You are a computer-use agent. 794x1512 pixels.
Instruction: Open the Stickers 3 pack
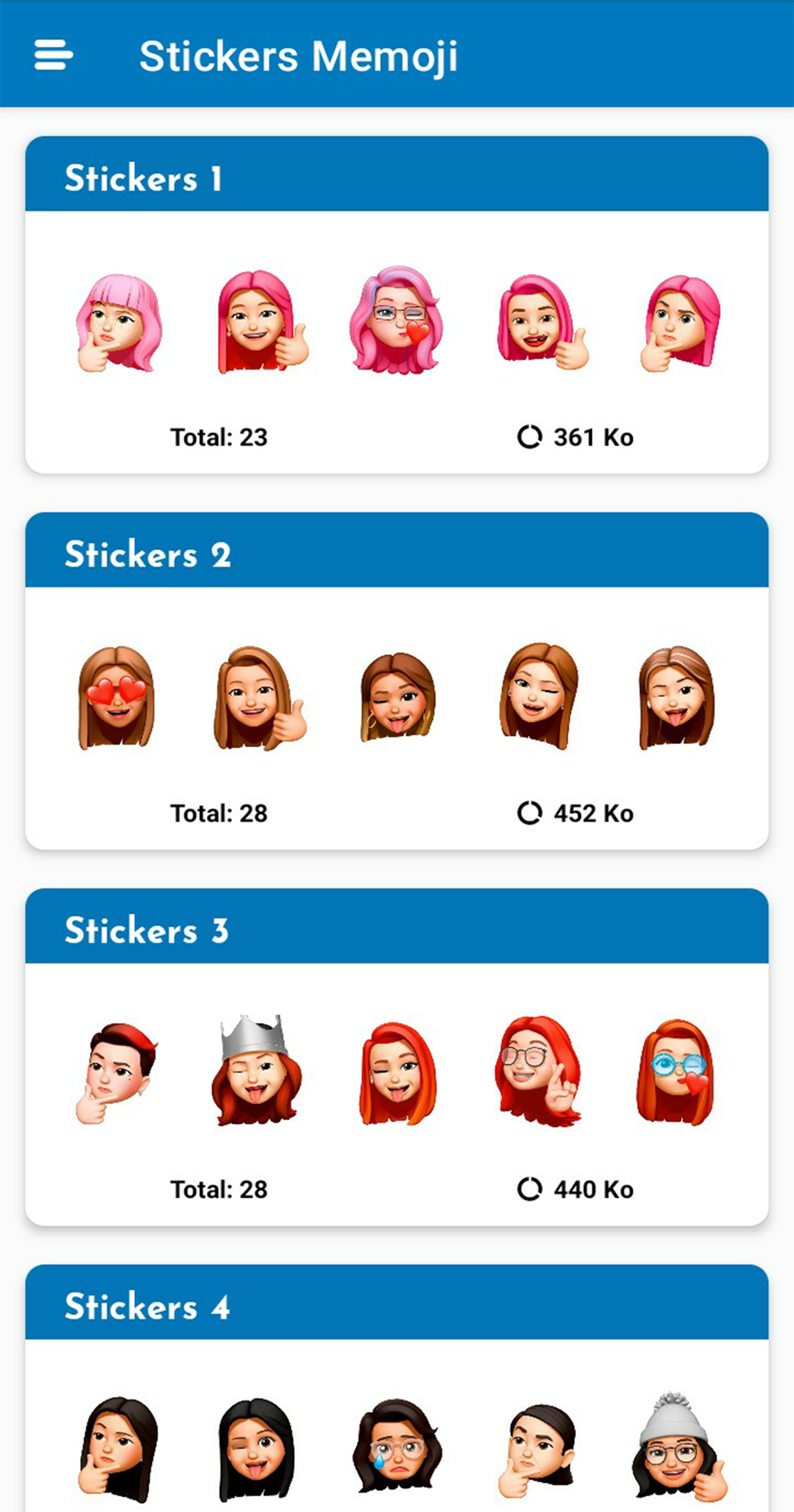coord(397,1057)
